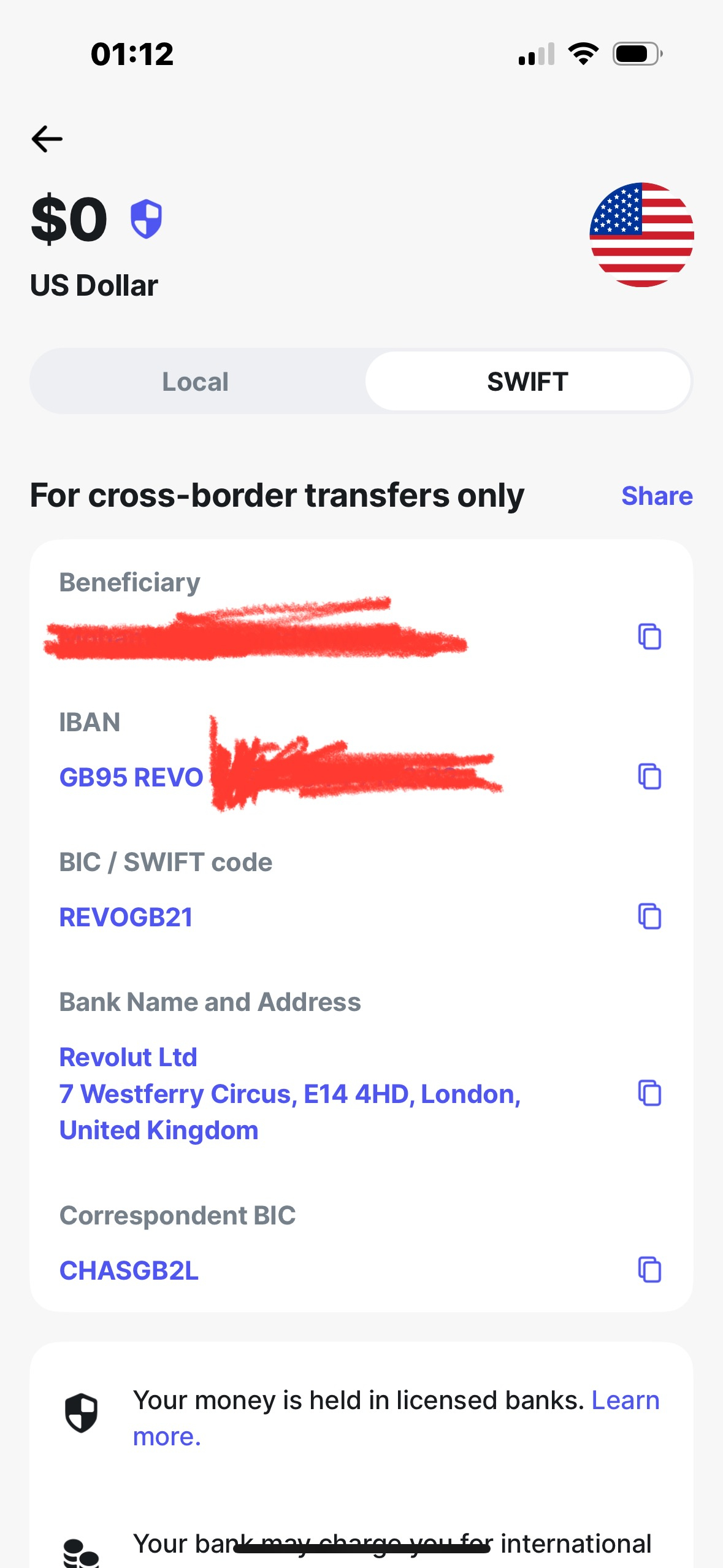The height and width of the screenshot is (1568, 723).
Task: Copy the Beneficiary name
Action: [x=649, y=637]
